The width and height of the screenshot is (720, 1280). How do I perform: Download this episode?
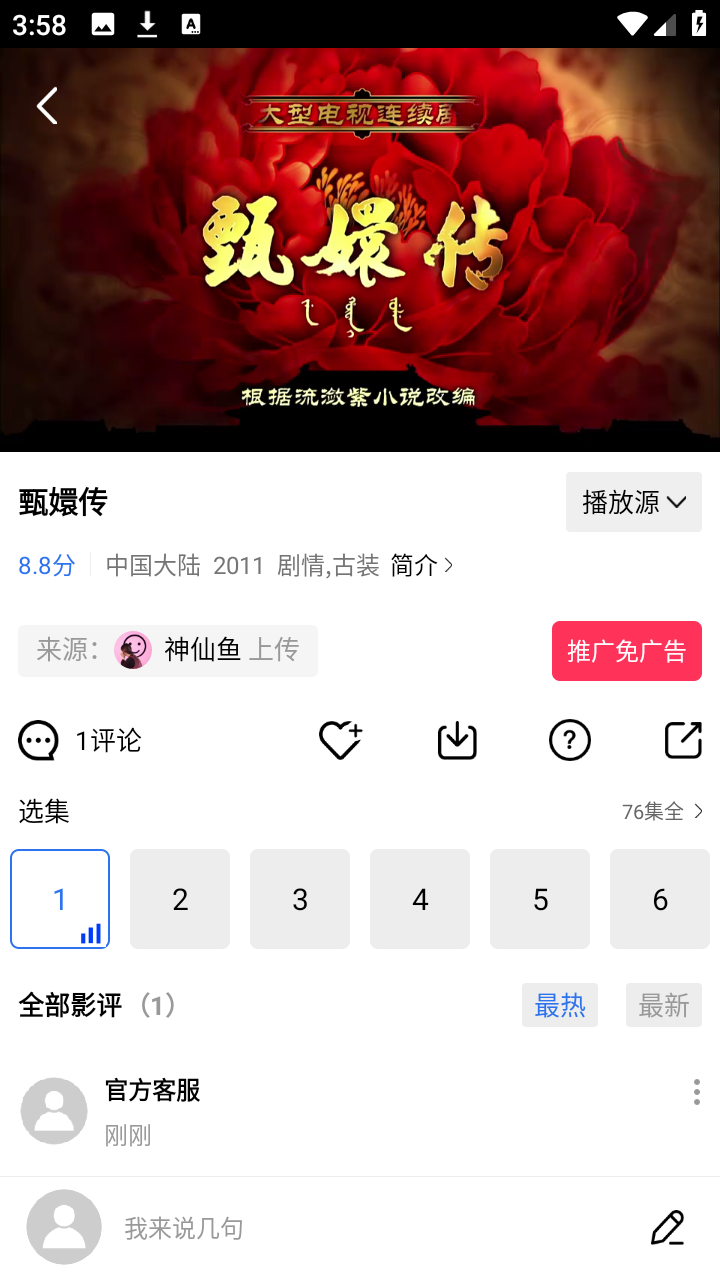[x=457, y=741]
